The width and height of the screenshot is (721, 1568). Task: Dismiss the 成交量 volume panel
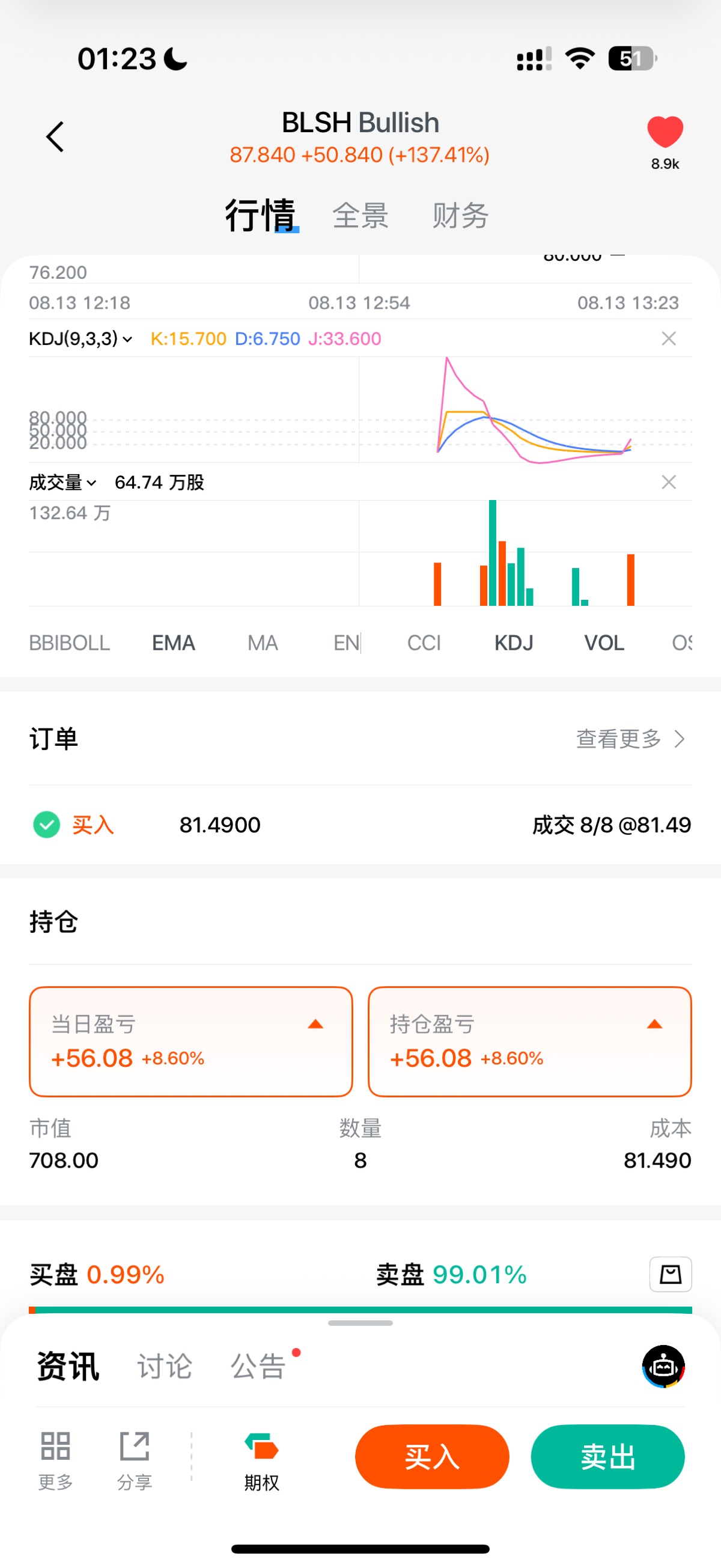(x=669, y=482)
